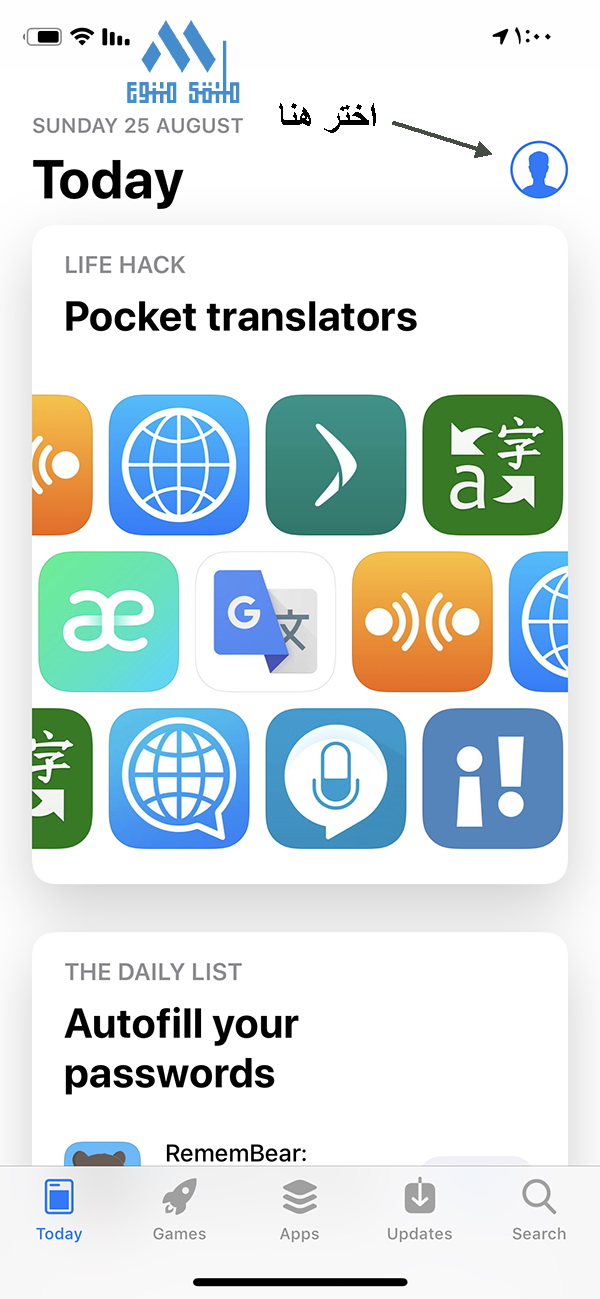Switch to the Updates tab
The width and height of the screenshot is (600, 1299).
tap(419, 1210)
